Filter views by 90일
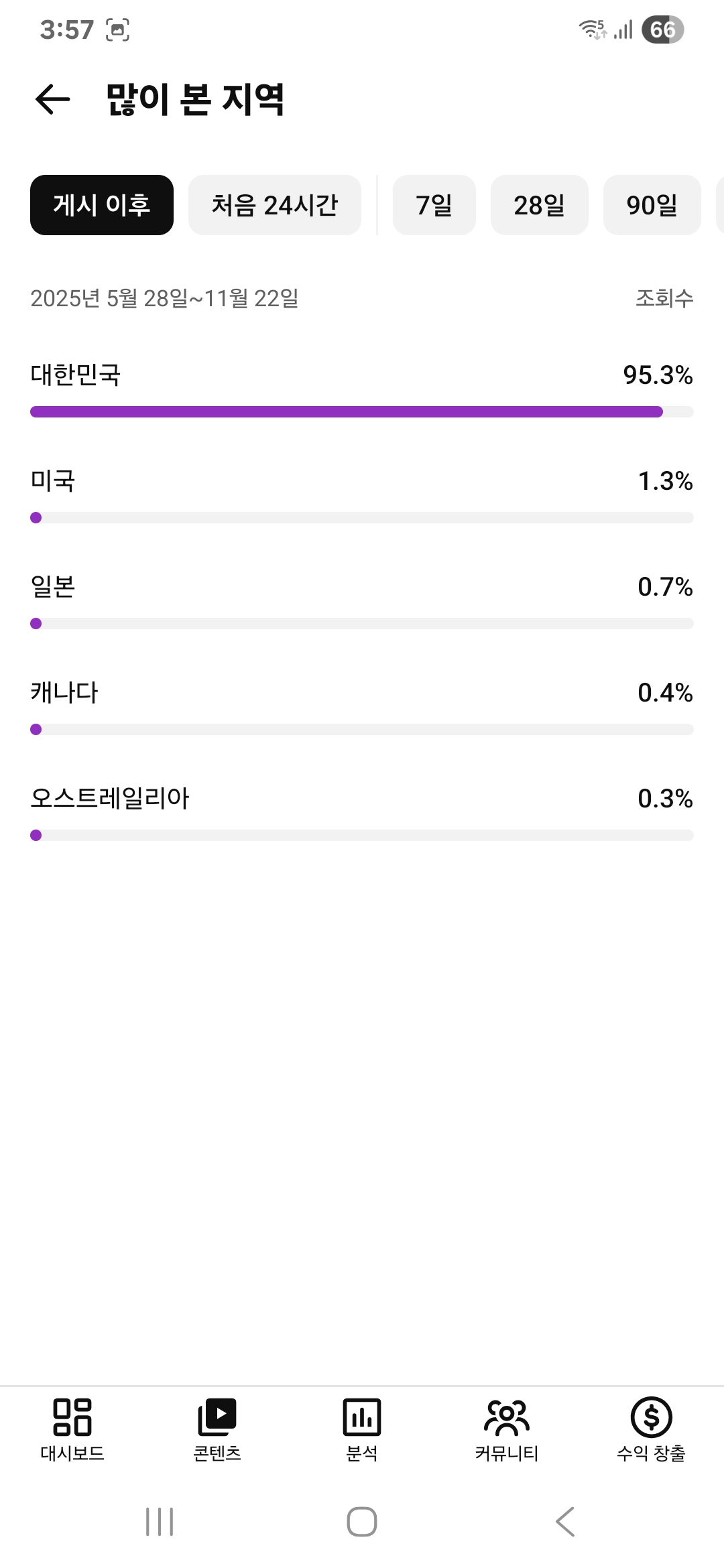The height and width of the screenshot is (1568, 724). [652, 205]
